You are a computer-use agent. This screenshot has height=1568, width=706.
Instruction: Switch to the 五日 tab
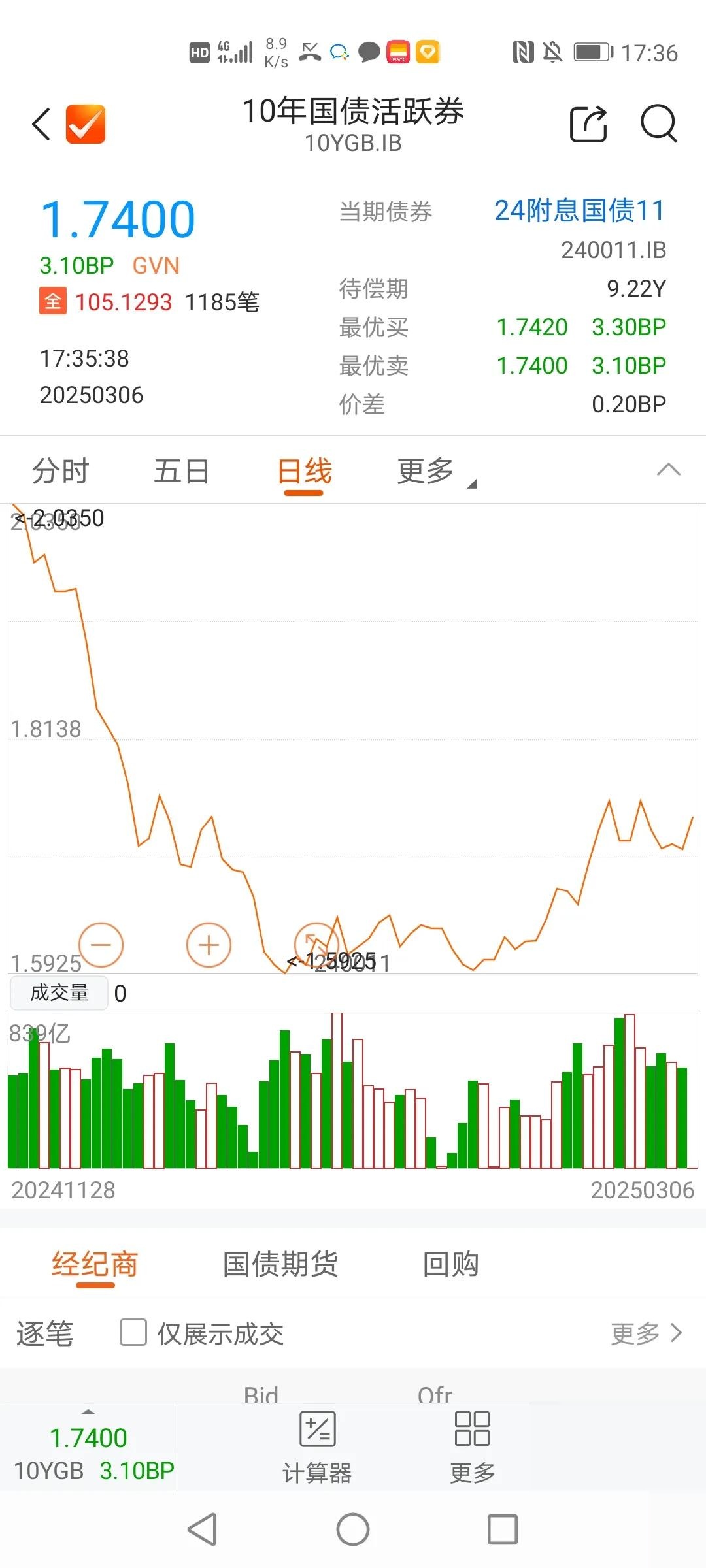tap(182, 470)
